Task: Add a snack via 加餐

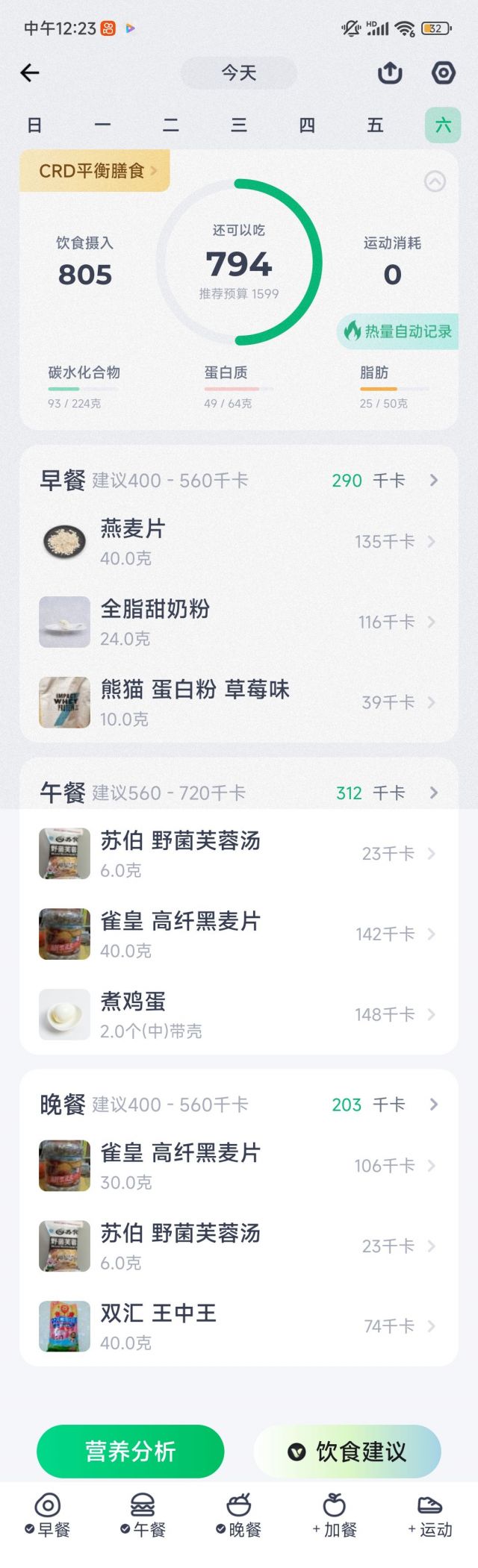Action: pyautogui.click(x=335, y=1515)
